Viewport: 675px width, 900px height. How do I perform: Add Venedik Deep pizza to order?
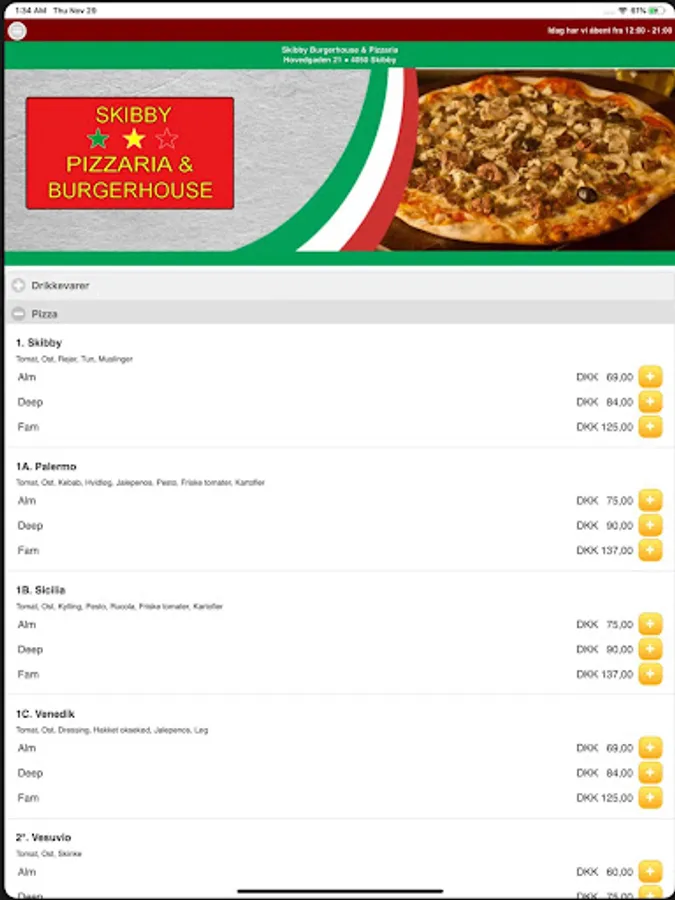650,773
